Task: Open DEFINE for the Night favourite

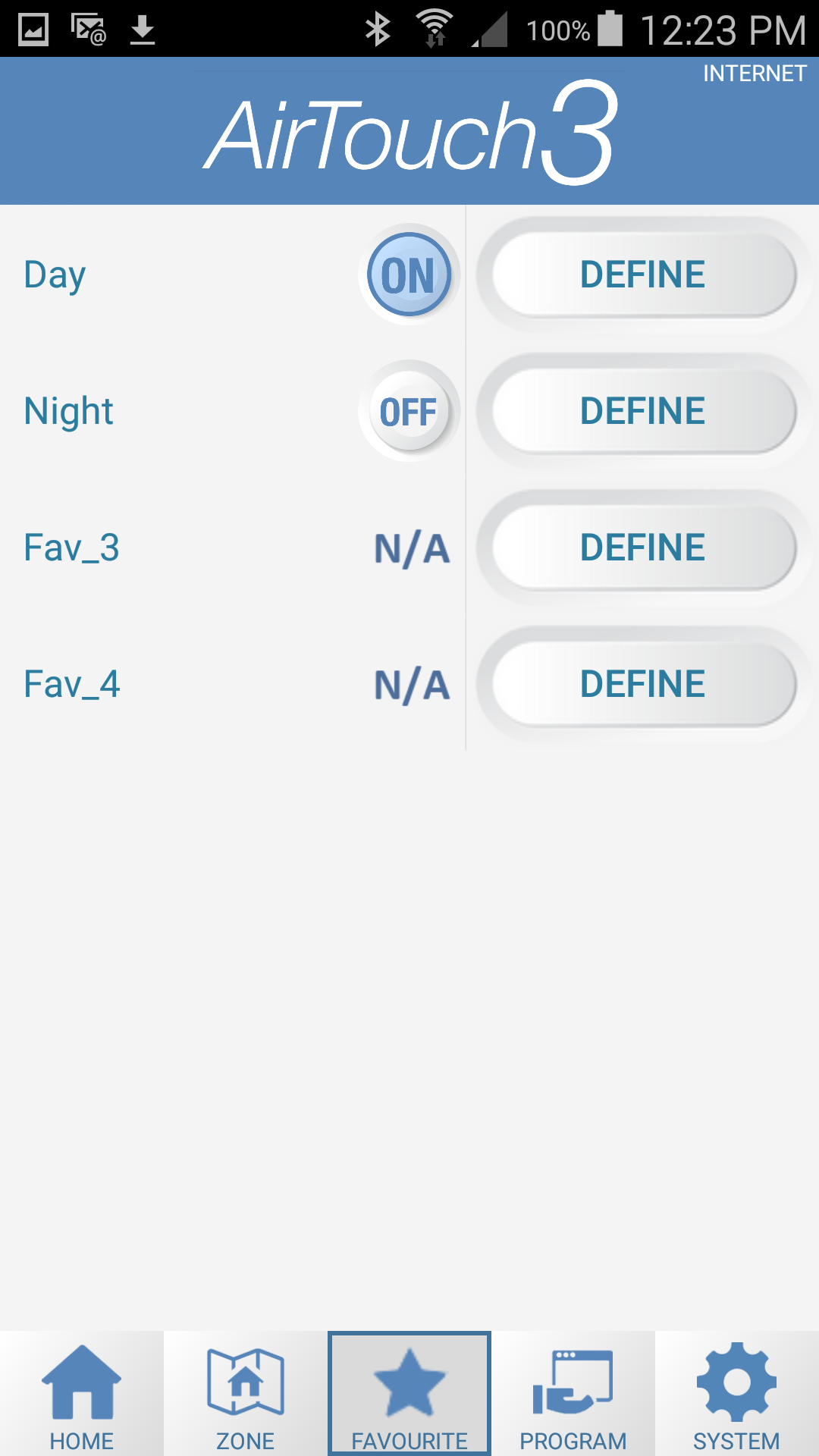Action: click(642, 411)
